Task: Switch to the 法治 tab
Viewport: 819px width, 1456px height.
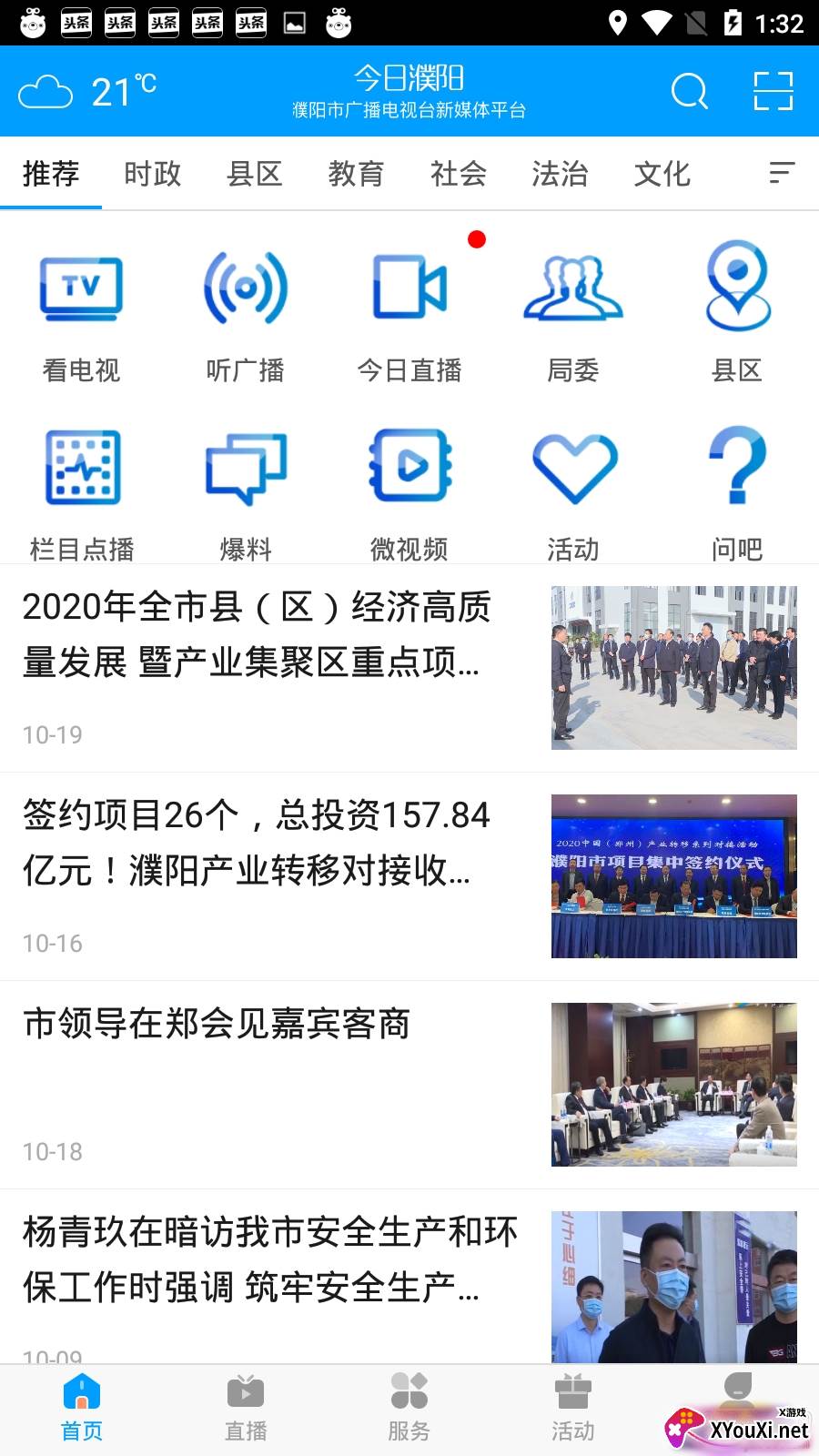Action: pos(560,173)
